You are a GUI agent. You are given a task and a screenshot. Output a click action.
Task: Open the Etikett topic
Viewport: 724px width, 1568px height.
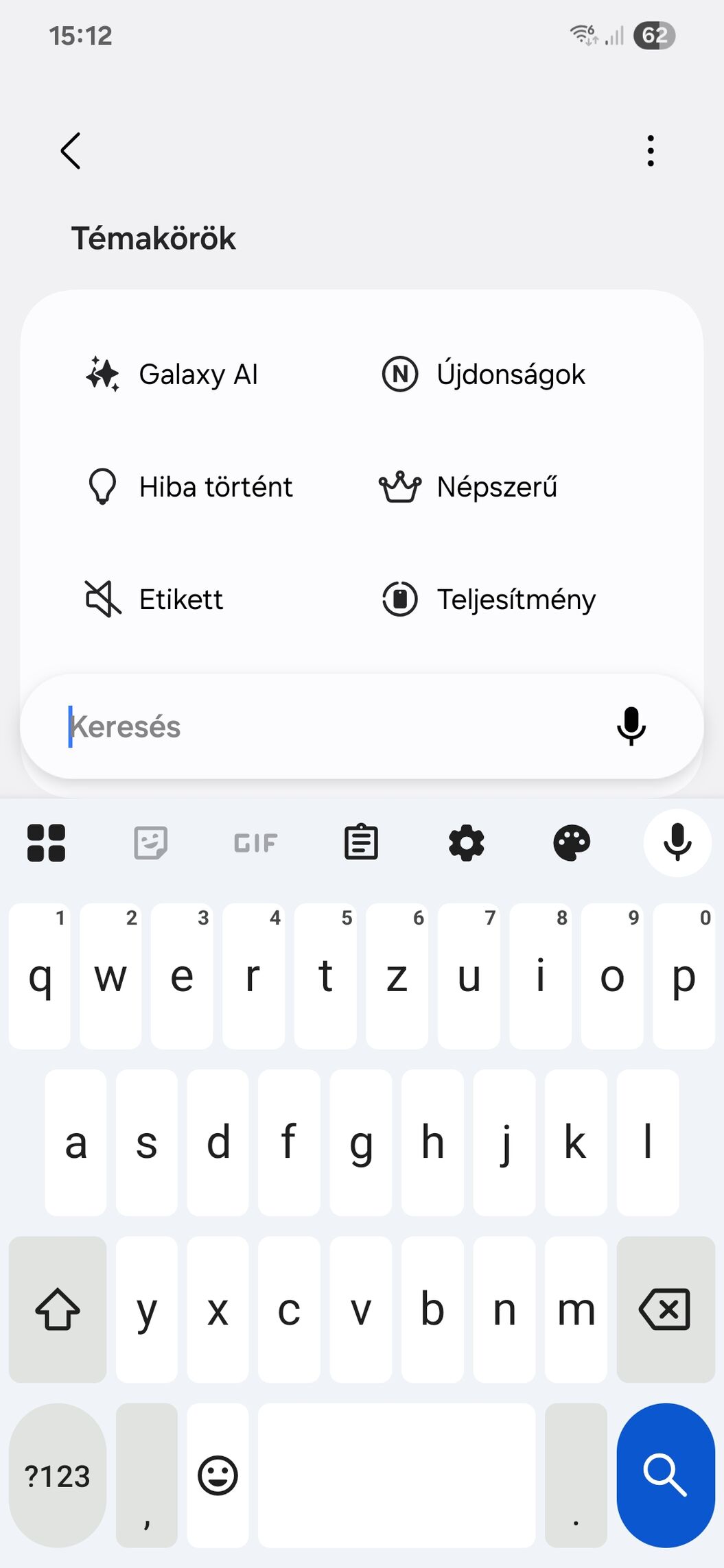154,599
